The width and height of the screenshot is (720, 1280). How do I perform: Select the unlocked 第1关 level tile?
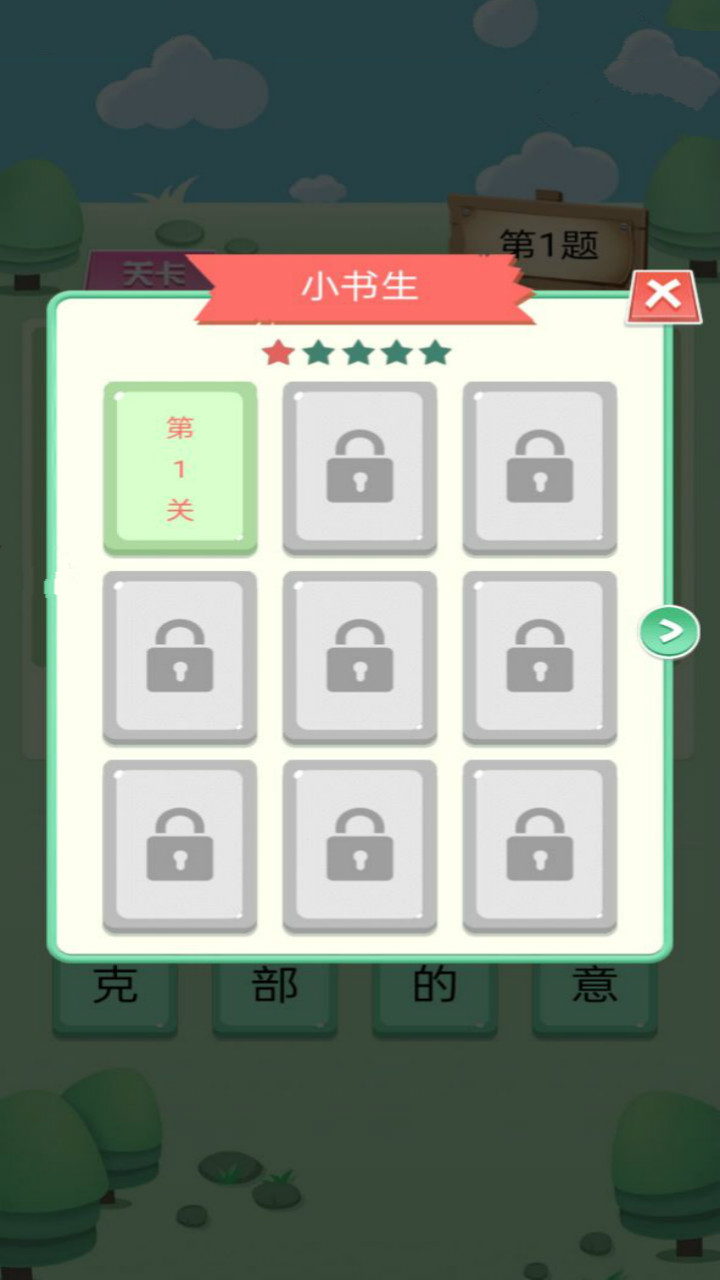(x=180, y=468)
